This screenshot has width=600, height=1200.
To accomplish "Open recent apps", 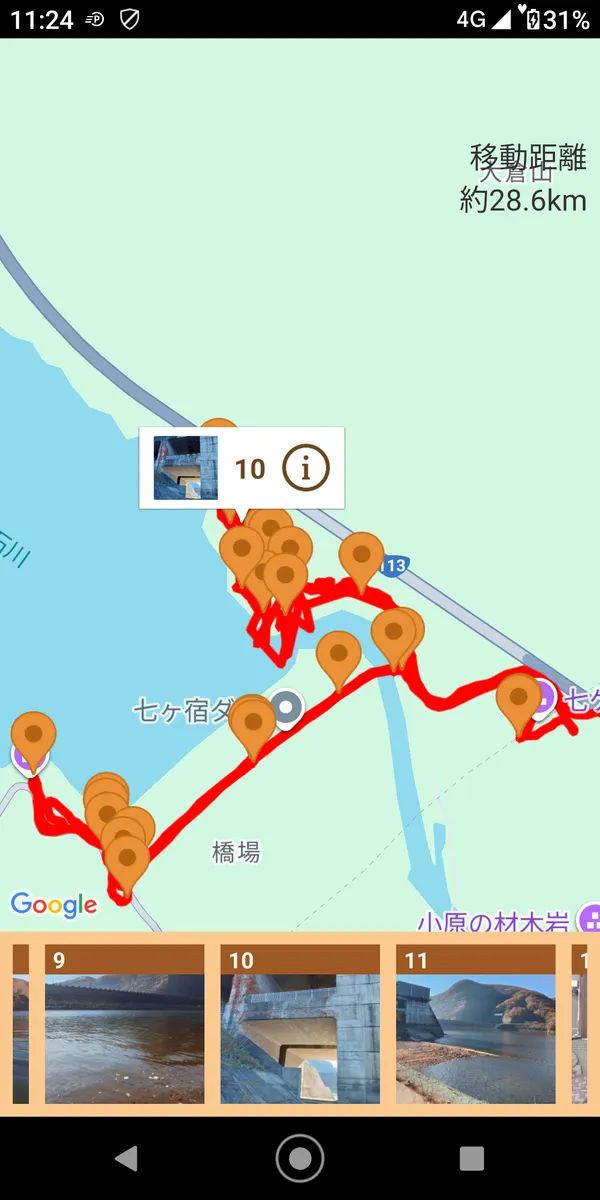I will (472, 1158).
